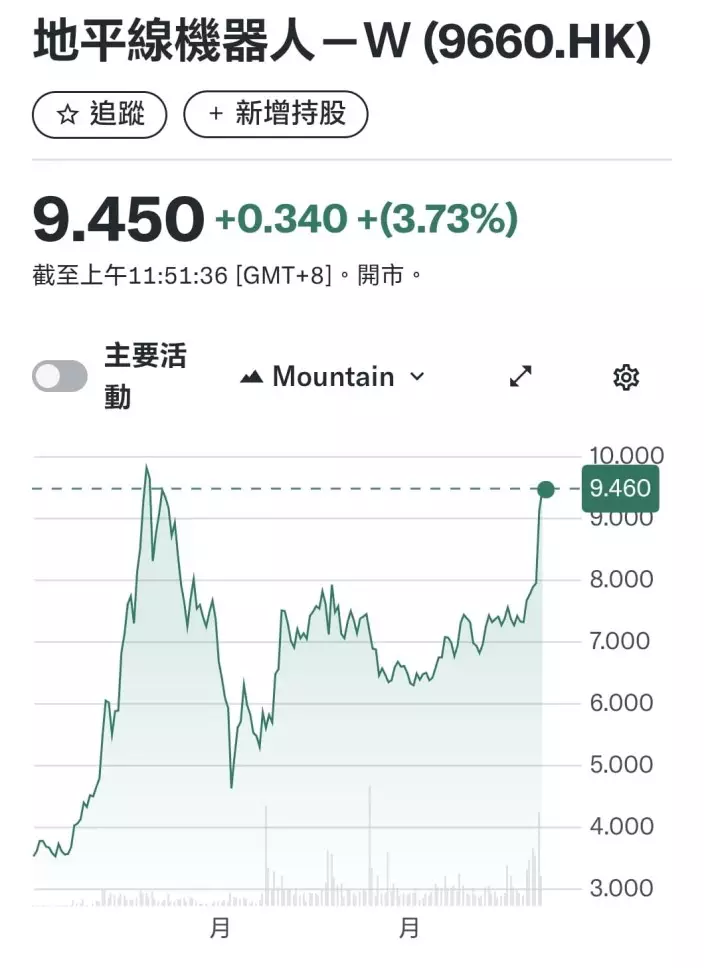Screen dimensions: 704x968
Task: Open the Mountain chart type dropdown
Action: [x=333, y=377]
